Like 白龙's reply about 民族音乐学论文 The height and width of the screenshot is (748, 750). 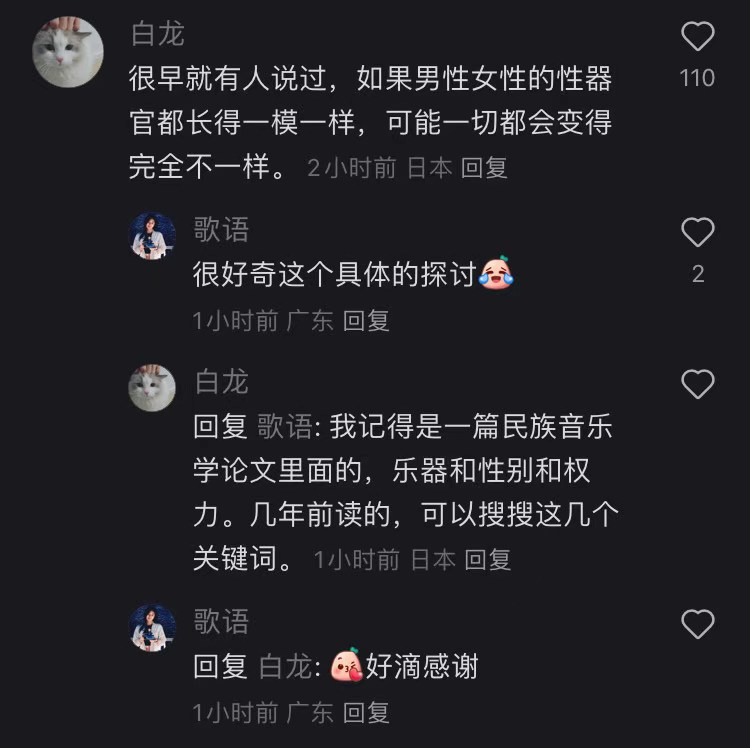point(697,384)
